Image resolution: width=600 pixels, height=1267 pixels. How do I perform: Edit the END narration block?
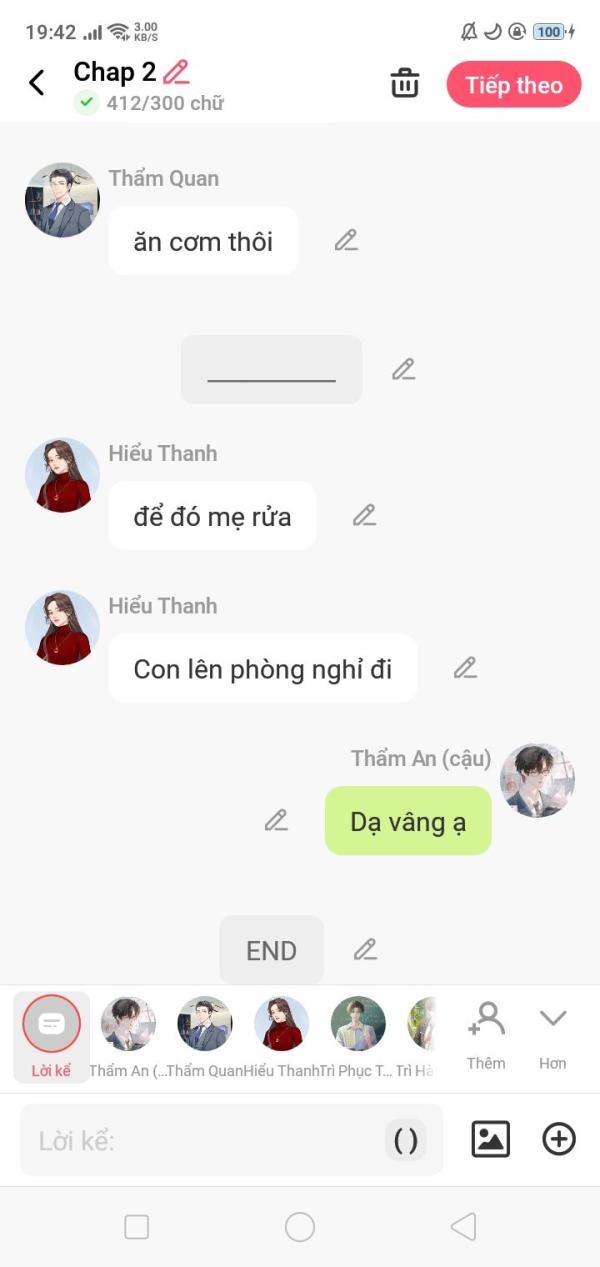click(x=365, y=949)
